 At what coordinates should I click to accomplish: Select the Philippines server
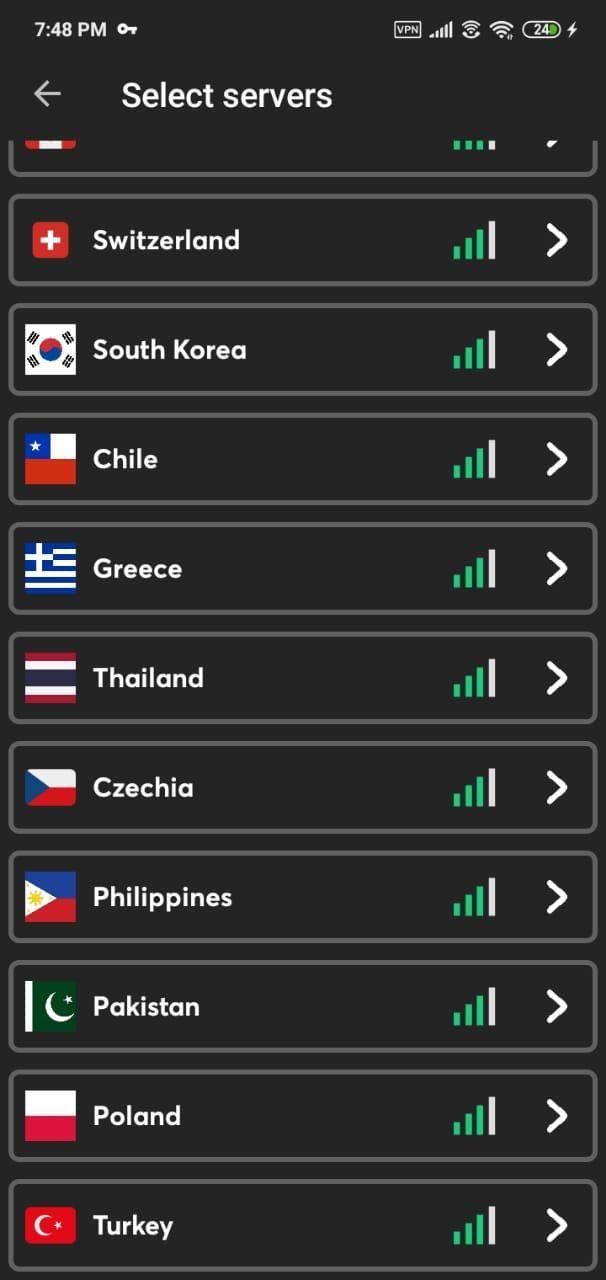[302, 897]
